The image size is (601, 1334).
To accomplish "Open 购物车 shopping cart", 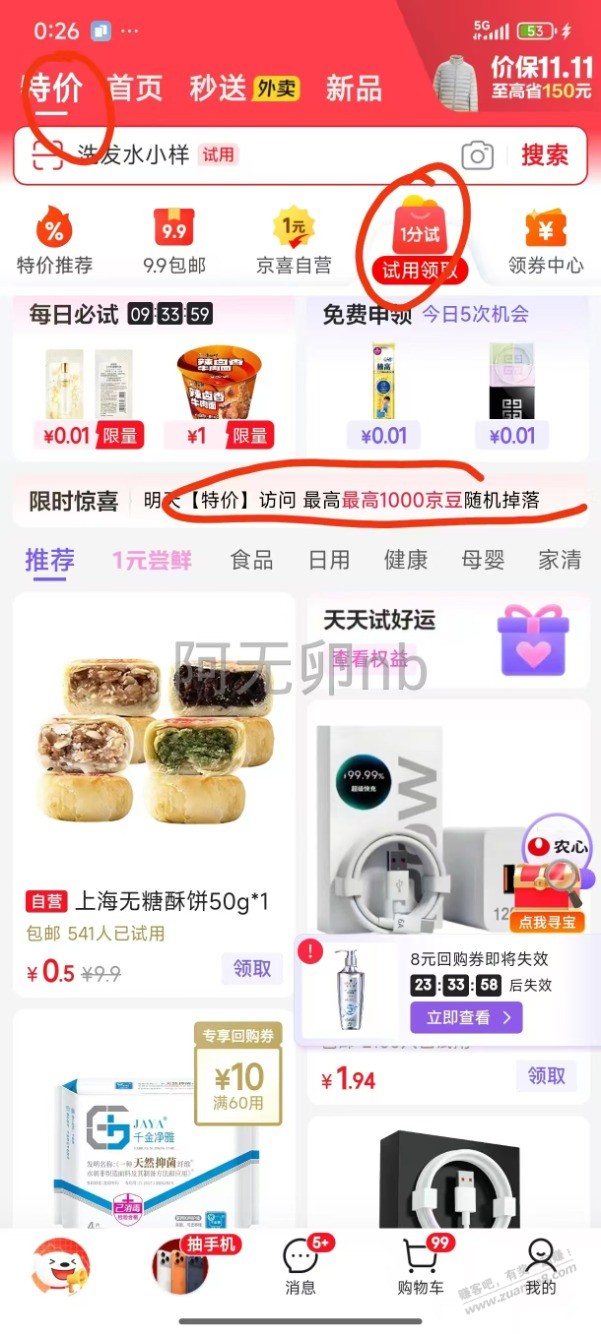I will click(421, 1267).
